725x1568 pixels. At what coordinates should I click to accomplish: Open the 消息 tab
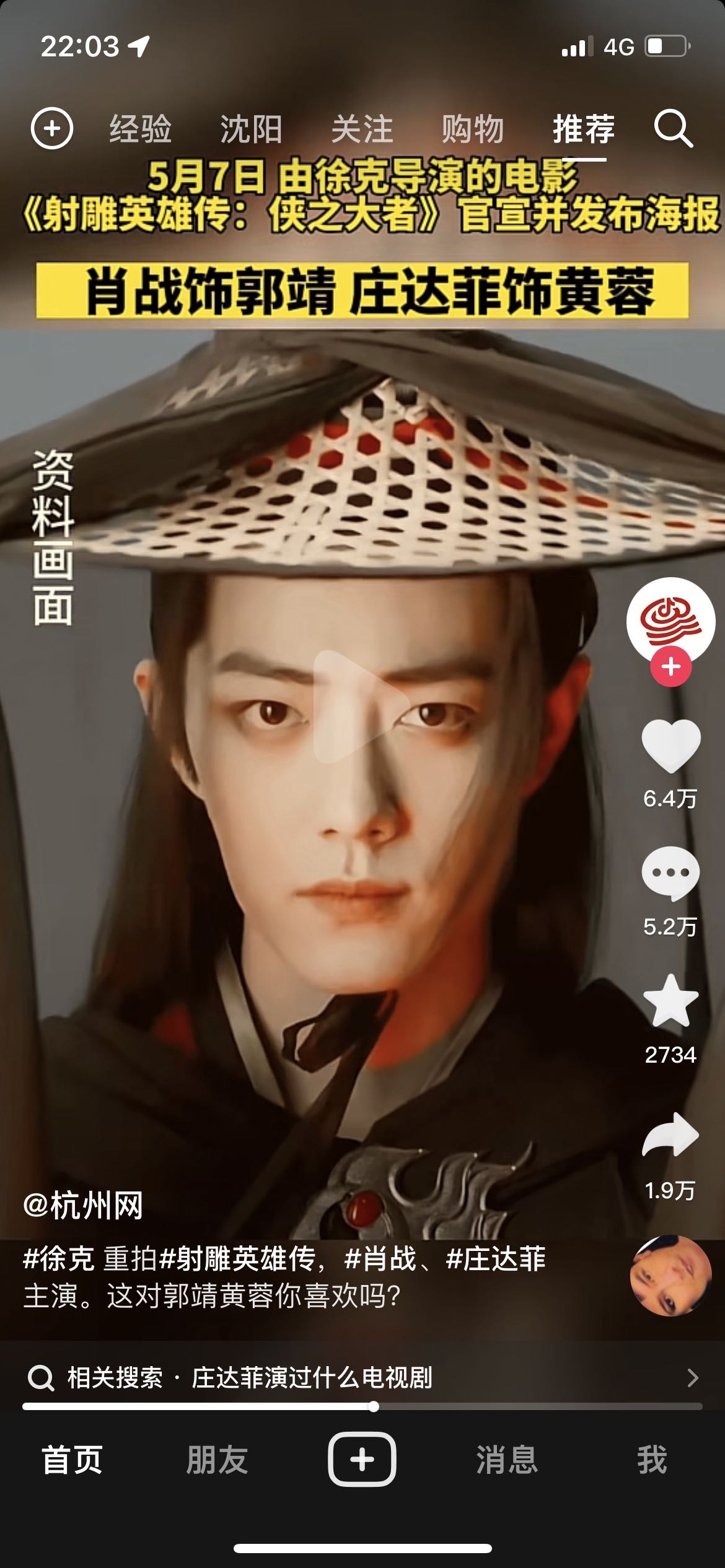pos(507,1460)
